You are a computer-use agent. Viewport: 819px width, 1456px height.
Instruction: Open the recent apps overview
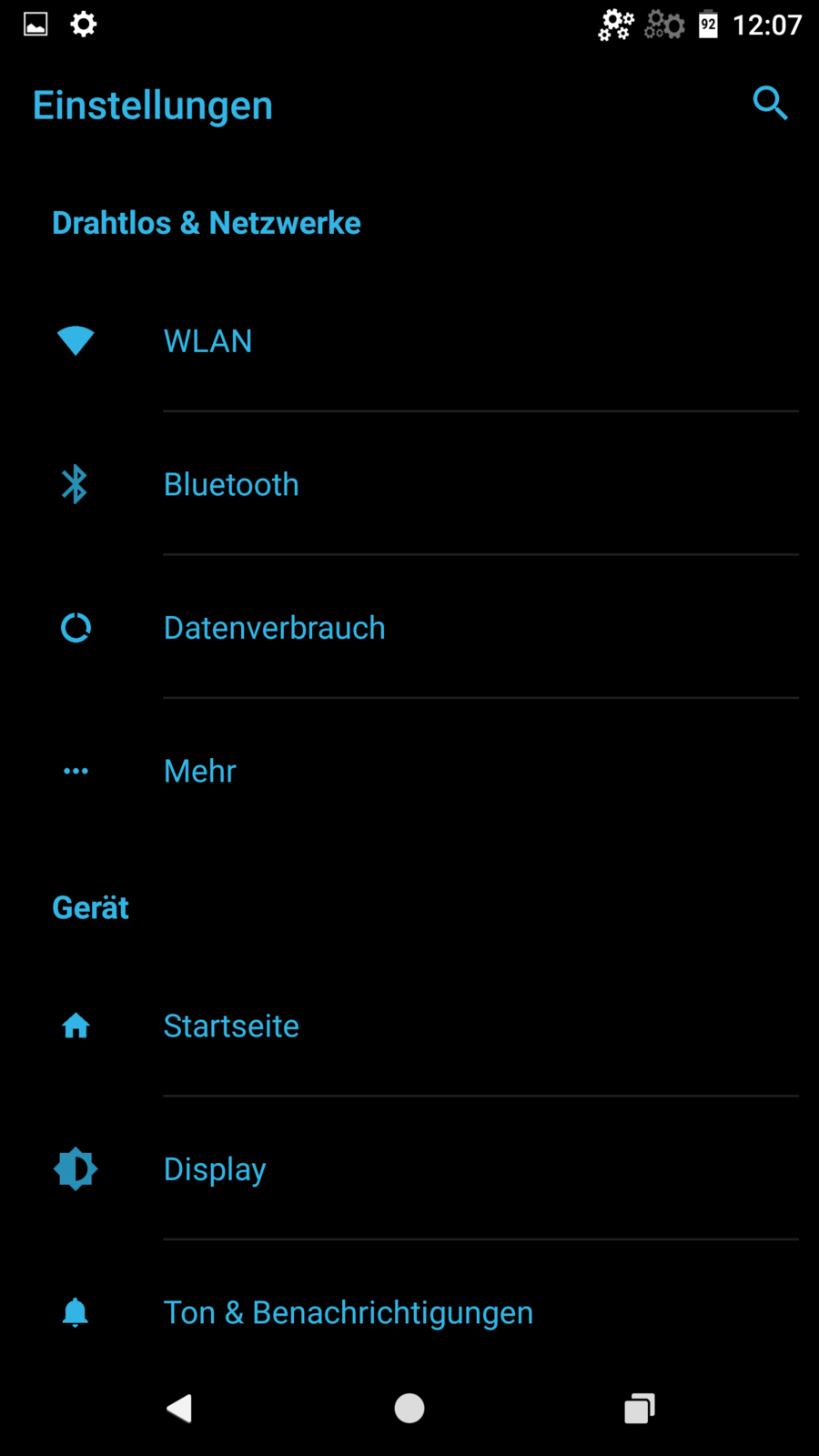[640, 1409]
